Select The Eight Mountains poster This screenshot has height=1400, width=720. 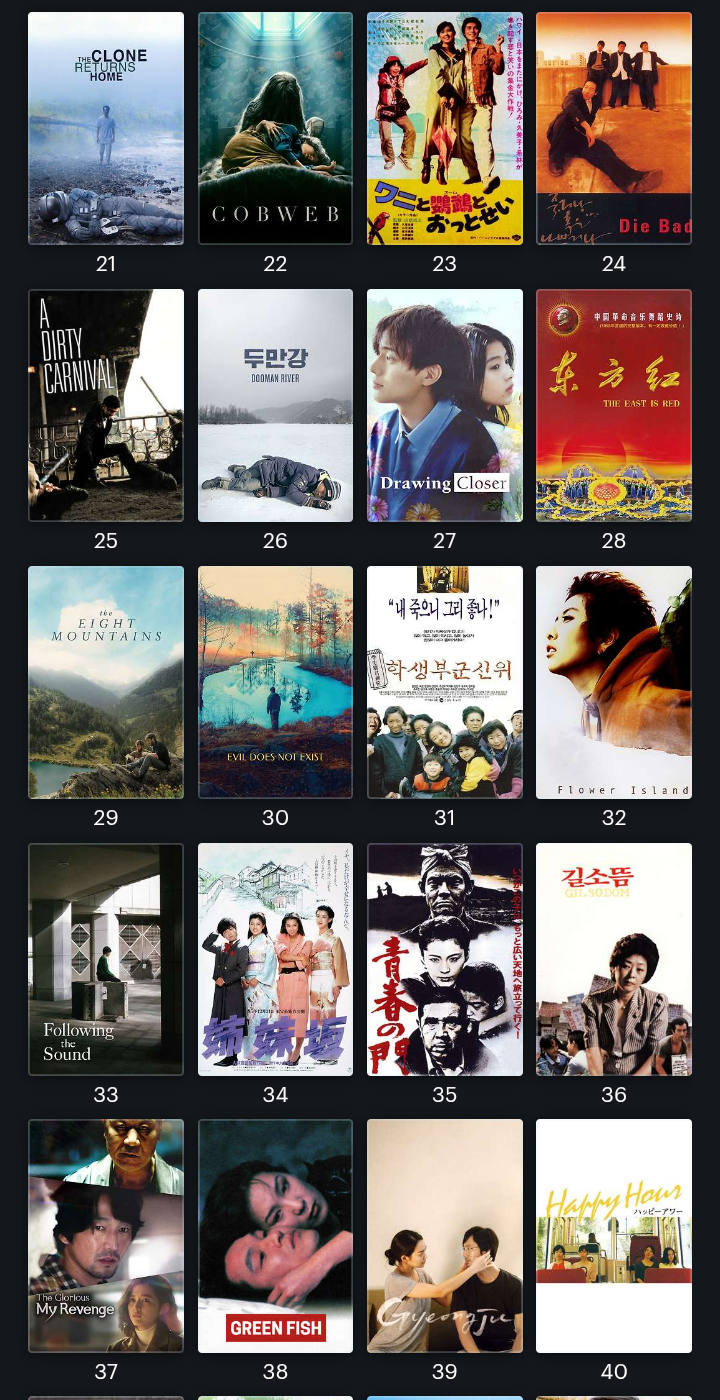point(106,682)
